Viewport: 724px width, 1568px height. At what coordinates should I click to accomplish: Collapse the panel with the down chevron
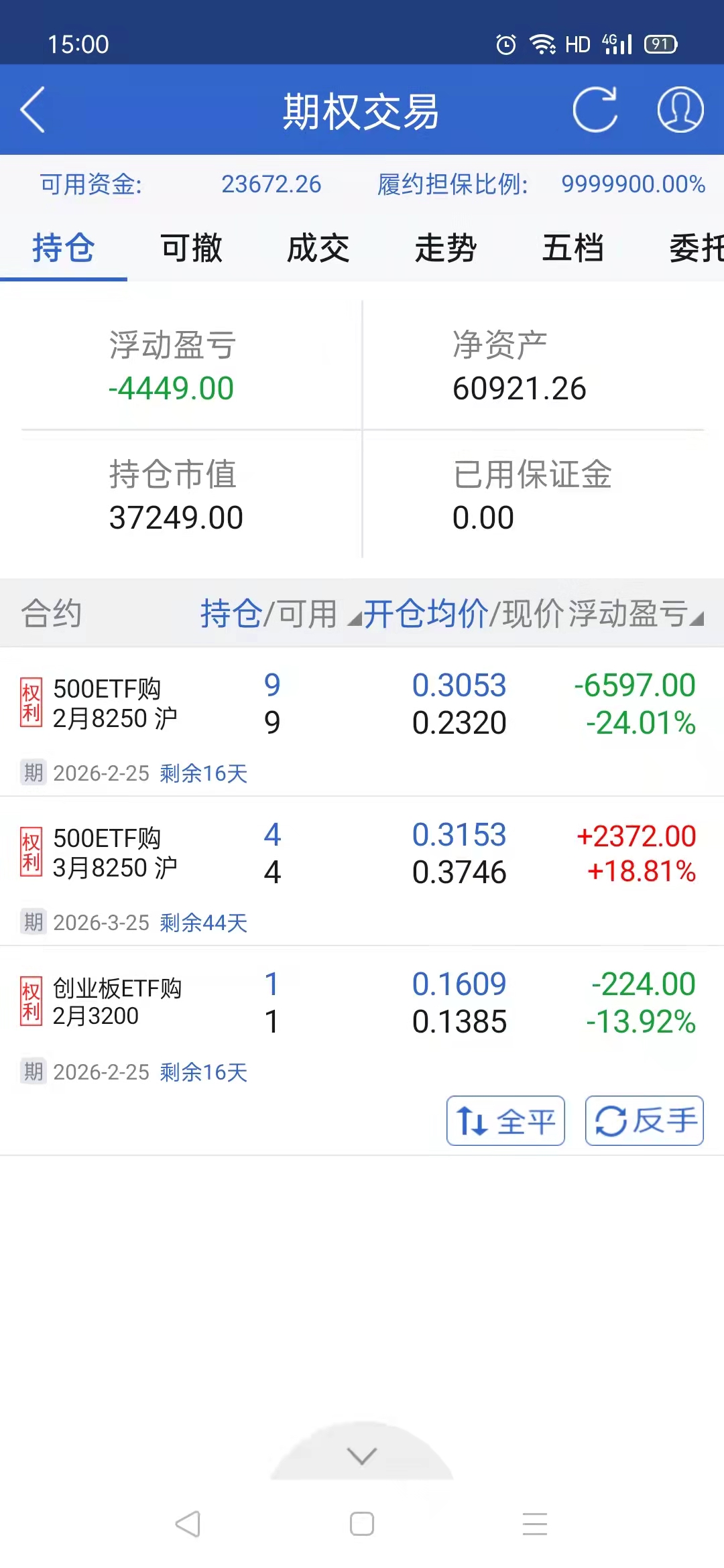pos(362,1455)
